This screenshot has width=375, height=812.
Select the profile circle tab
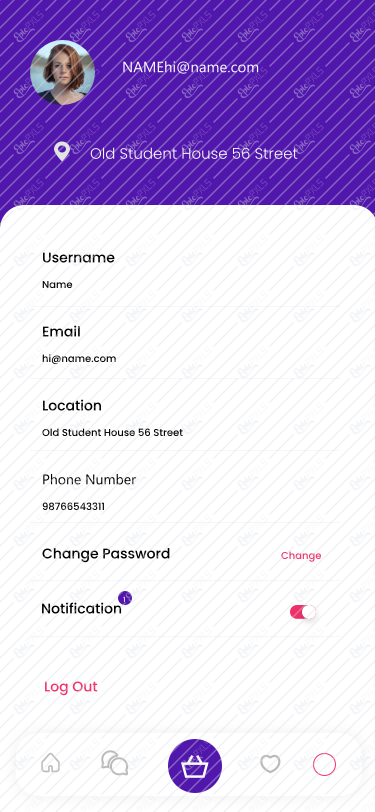324,764
